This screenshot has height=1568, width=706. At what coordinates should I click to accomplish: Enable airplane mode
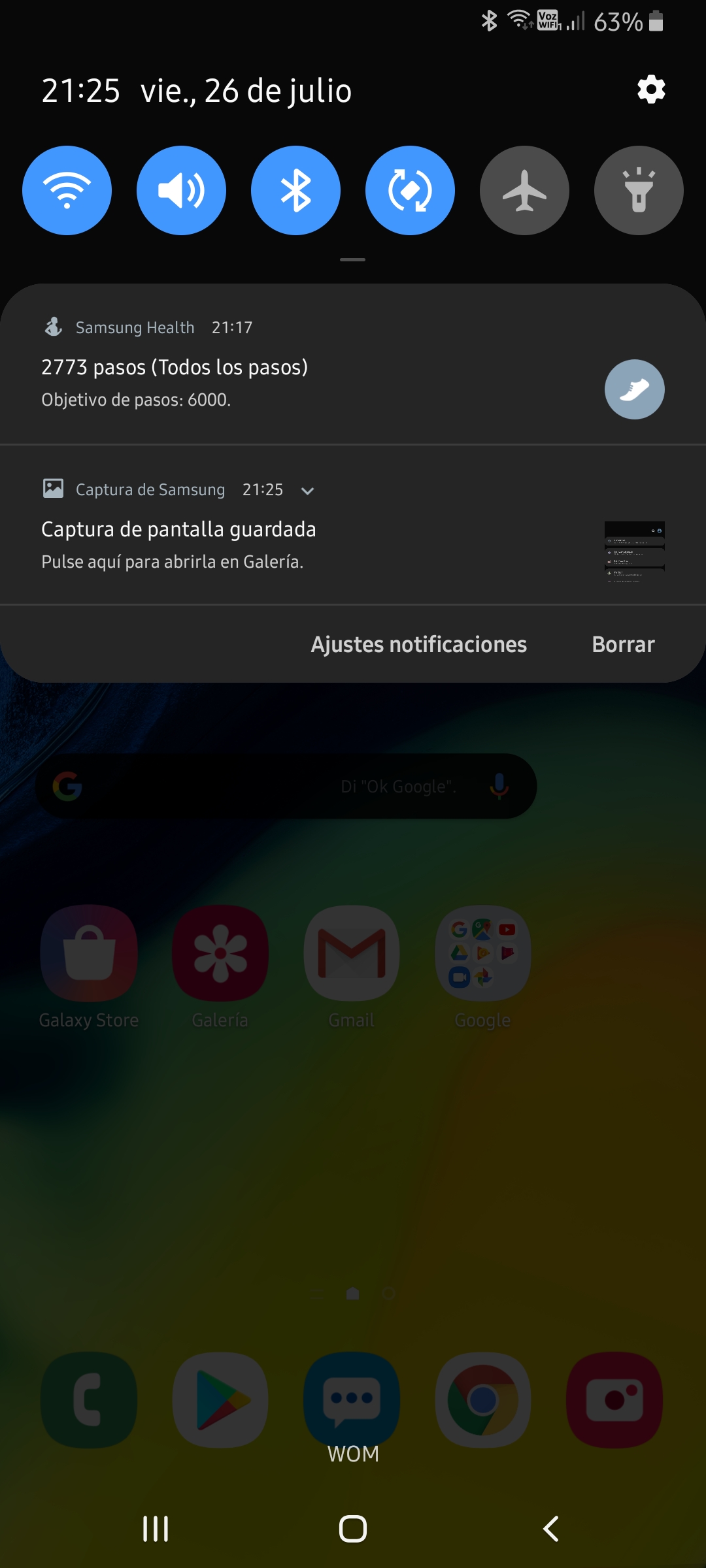(524, 190)
